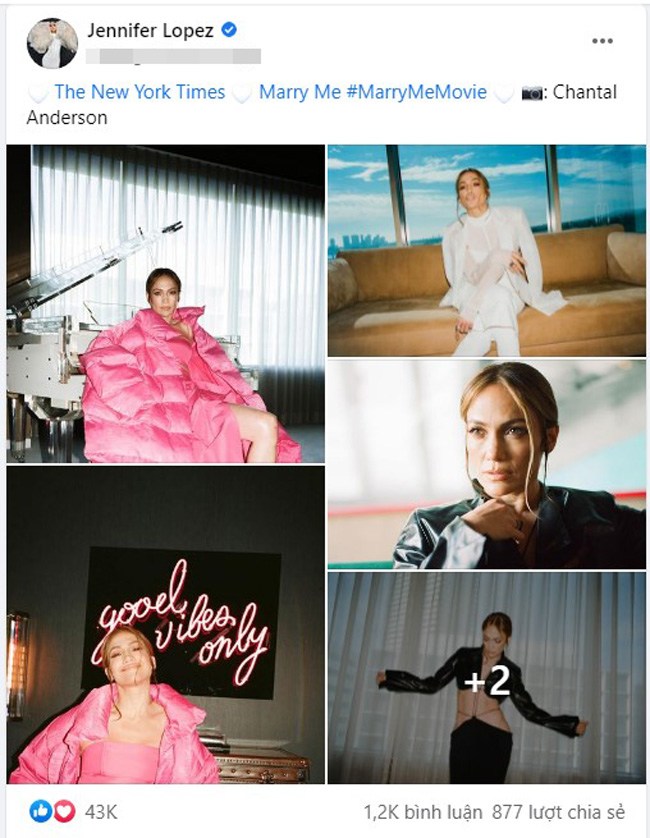View the white outfit sofa photo
650x838 pixels.
click(486, 250)
